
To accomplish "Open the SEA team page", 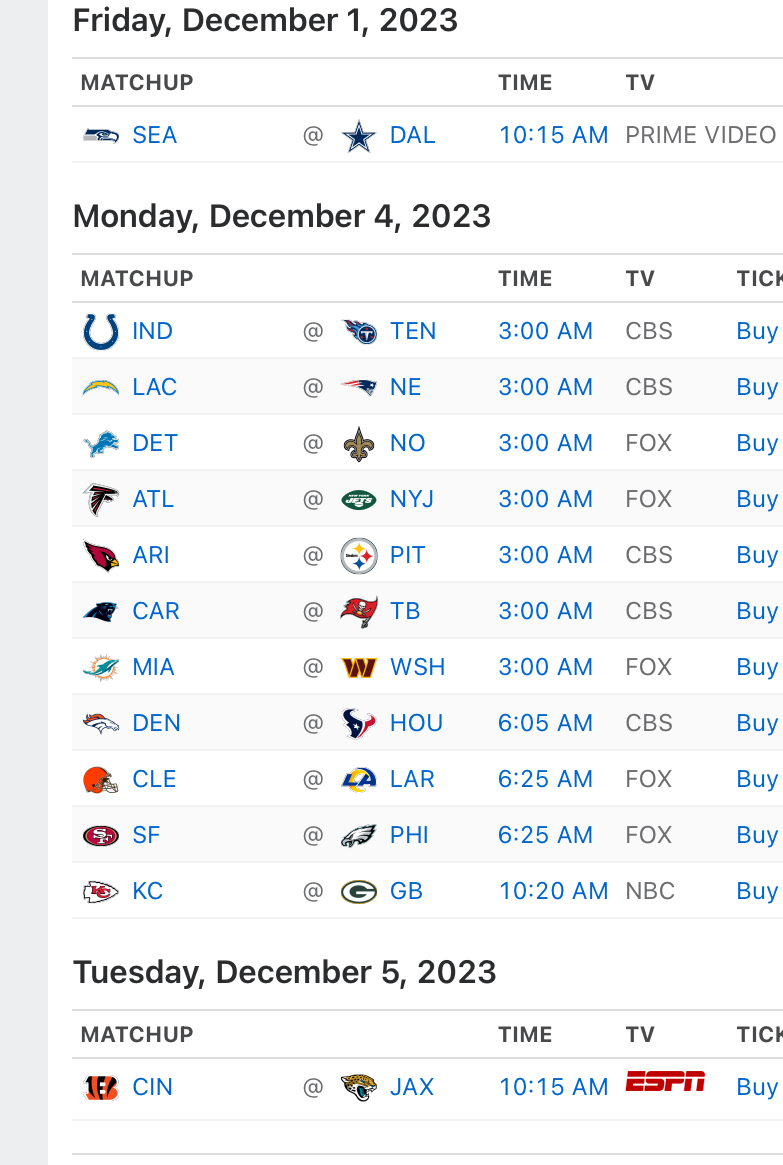I will pyautogui.click(x=155, y=134).
